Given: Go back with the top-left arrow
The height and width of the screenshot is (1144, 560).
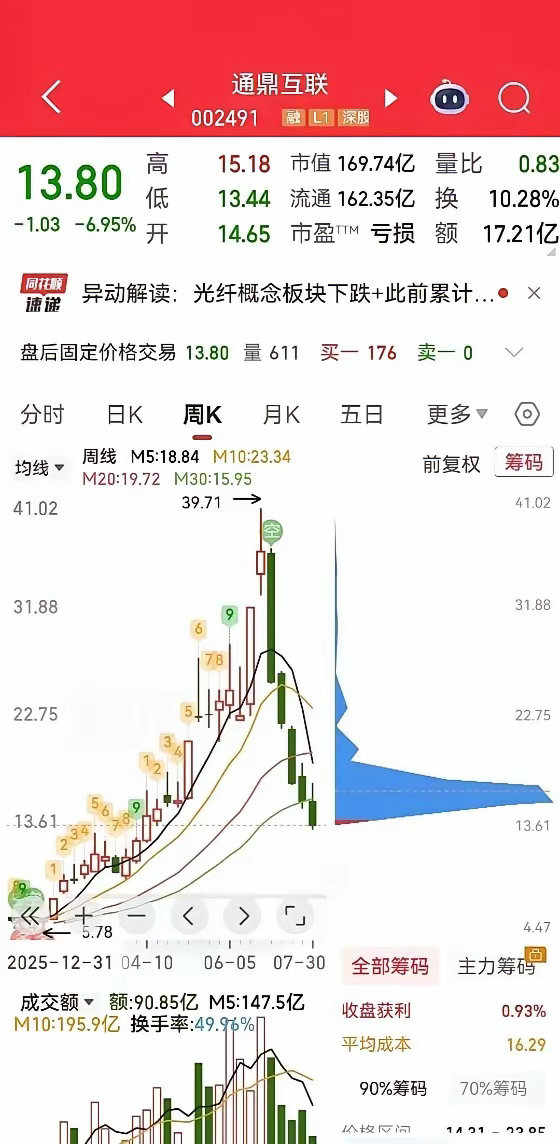Looking at the screenshot, I should pyautogui.click(x=51, y=97).
